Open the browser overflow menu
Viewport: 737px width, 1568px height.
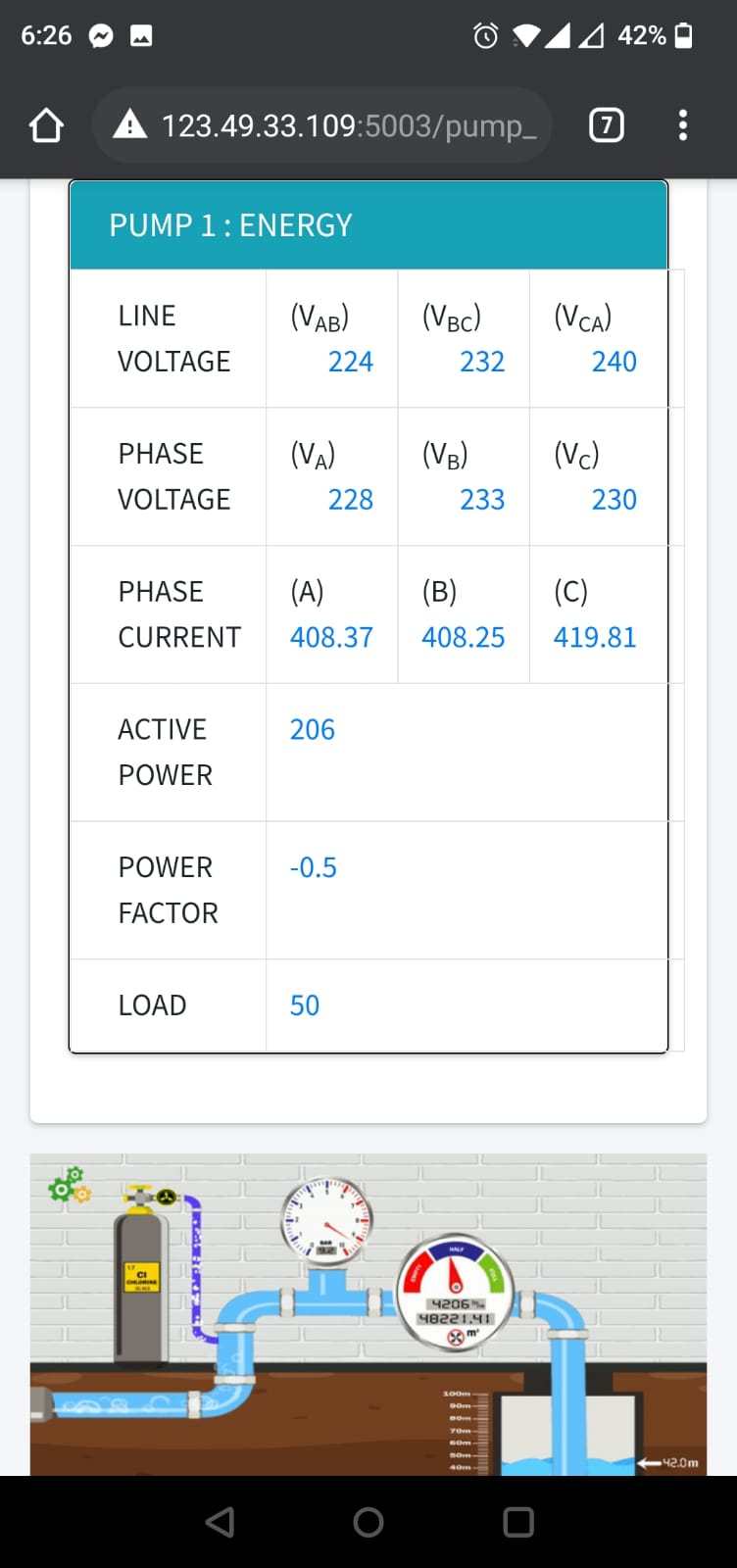[683, 125]
